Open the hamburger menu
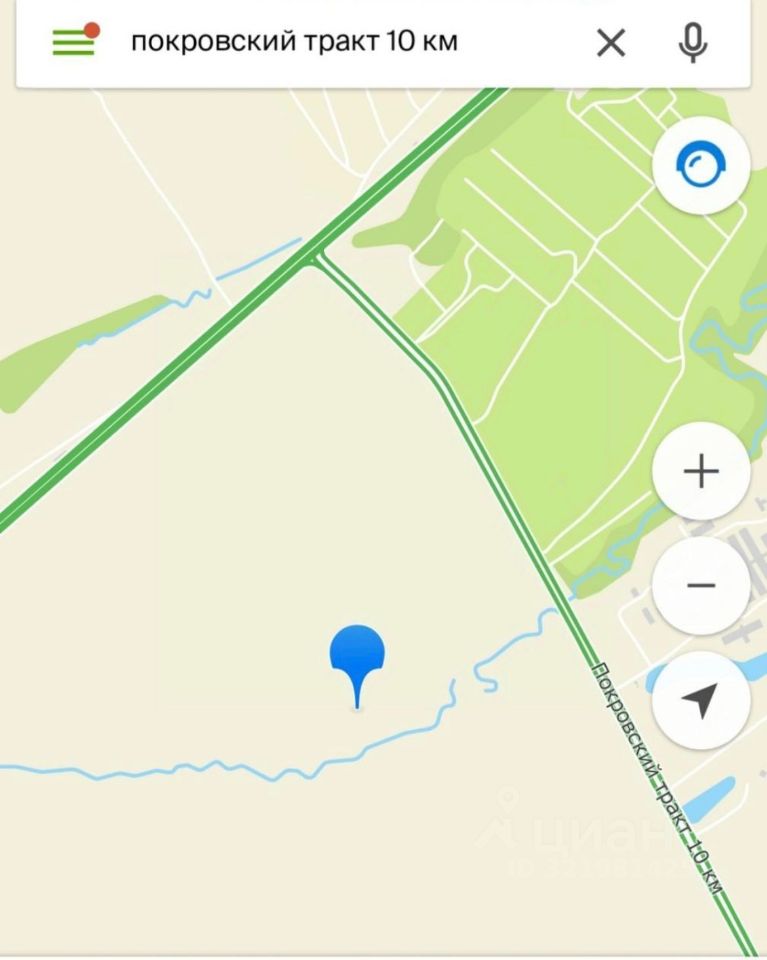This screenshot has width=767, height=960. pos(74,42)
